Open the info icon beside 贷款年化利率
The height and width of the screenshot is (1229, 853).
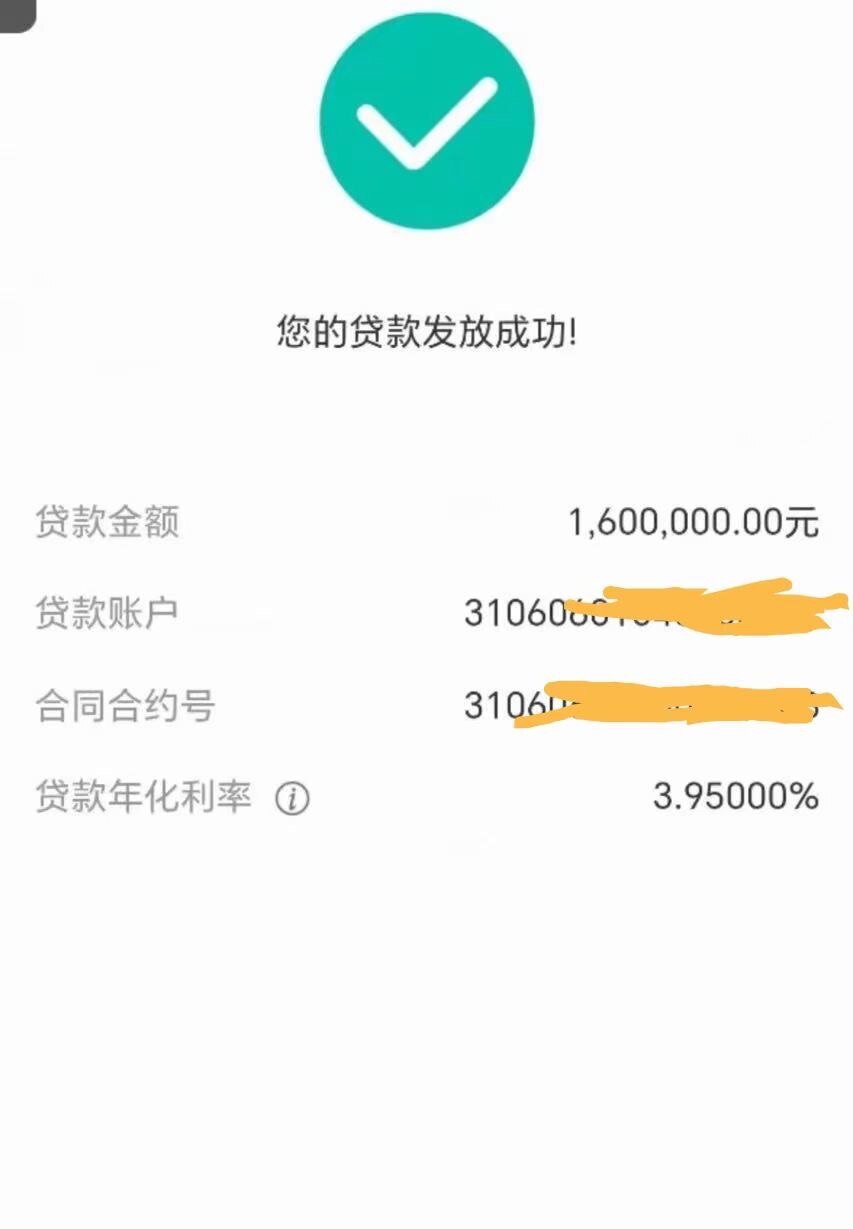click(292, 799)
